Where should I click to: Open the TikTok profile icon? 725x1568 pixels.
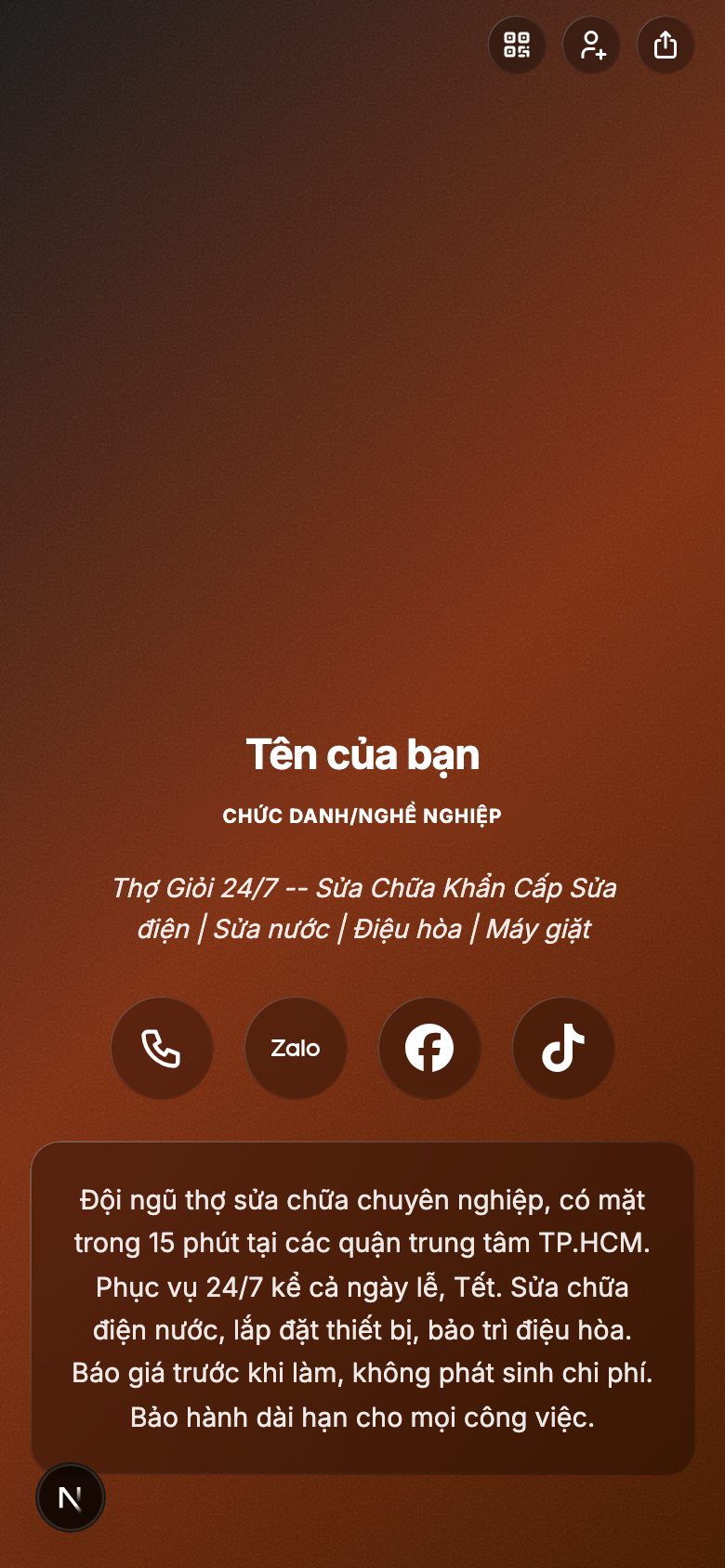pyautogui.click(x=563, y=1047)
